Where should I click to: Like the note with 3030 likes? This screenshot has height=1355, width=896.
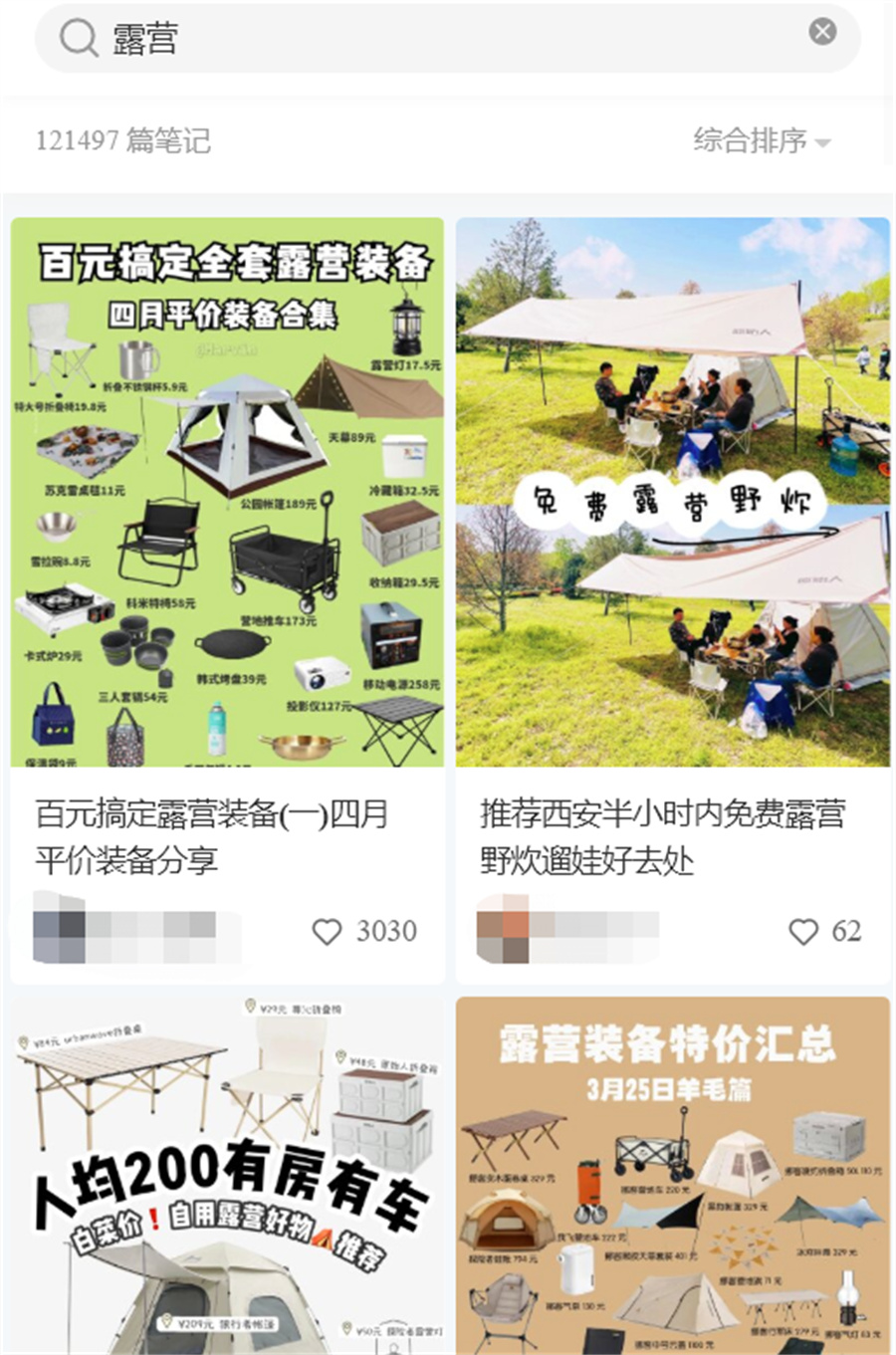point(328,932)
